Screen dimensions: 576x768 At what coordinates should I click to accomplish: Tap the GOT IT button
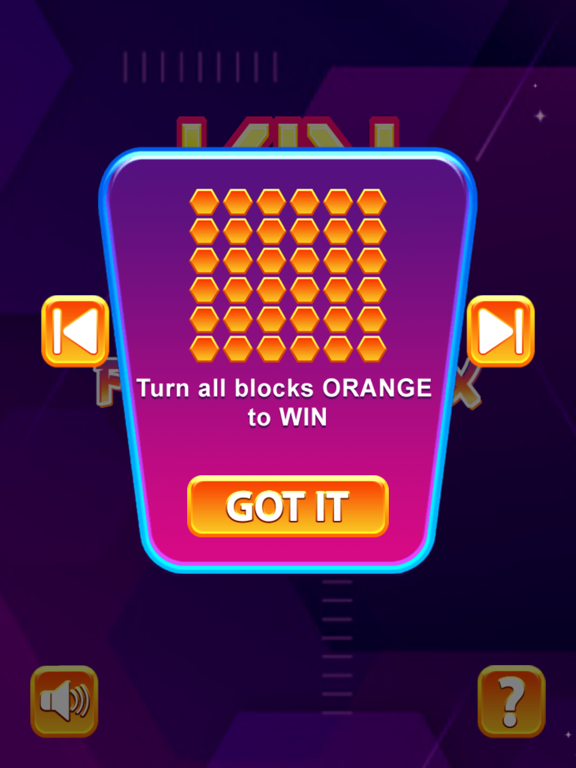click(x=288, y=506)
